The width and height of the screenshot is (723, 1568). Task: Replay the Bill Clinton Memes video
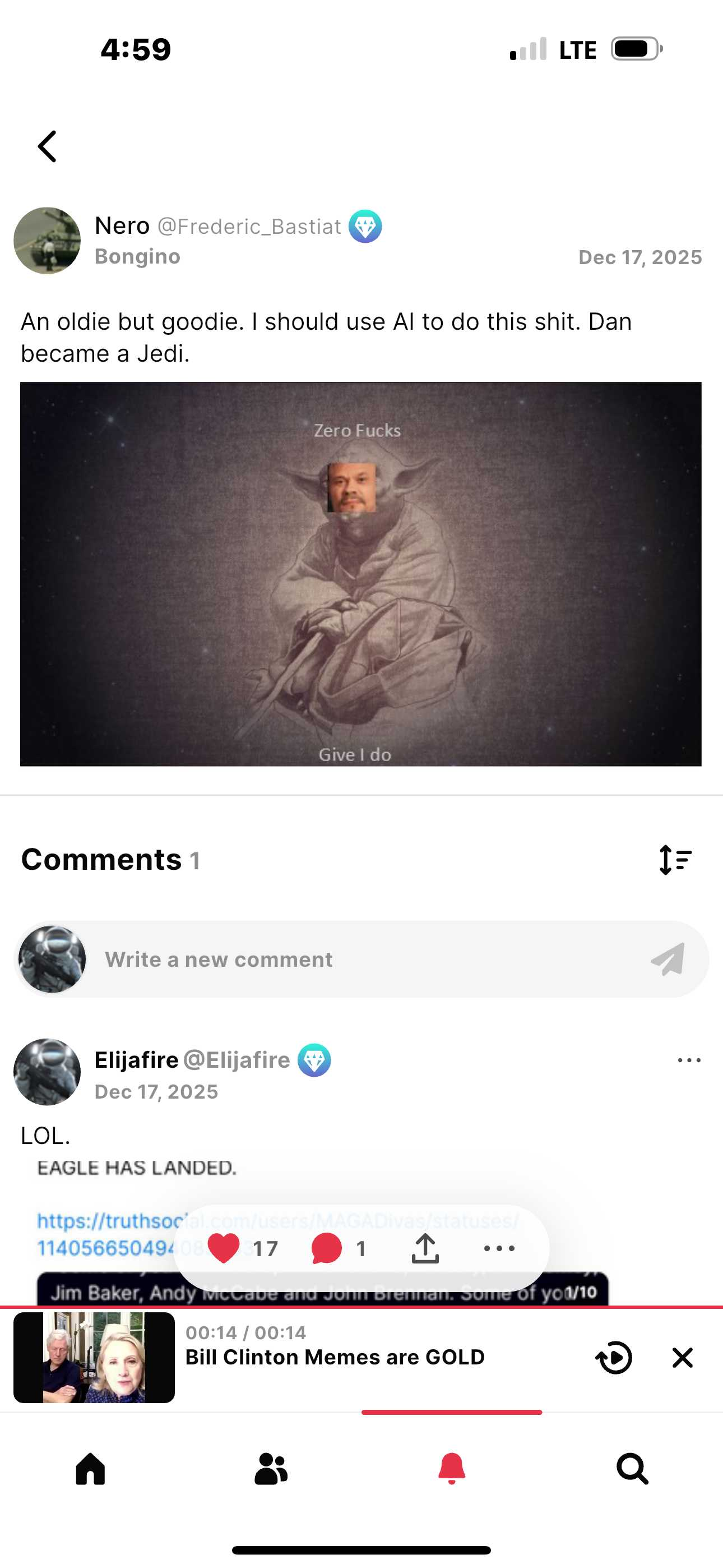coord(614,1358)
